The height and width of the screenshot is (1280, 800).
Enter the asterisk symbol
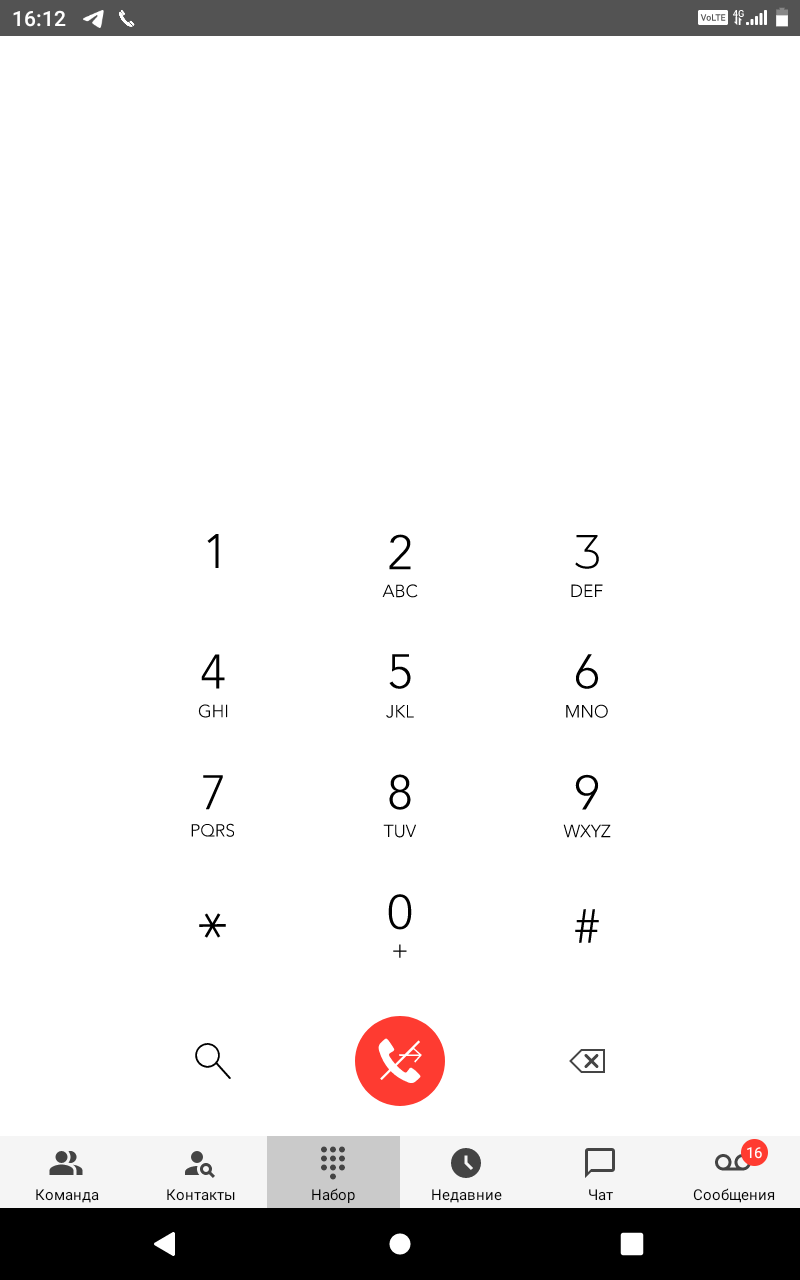tap(213, 927)
